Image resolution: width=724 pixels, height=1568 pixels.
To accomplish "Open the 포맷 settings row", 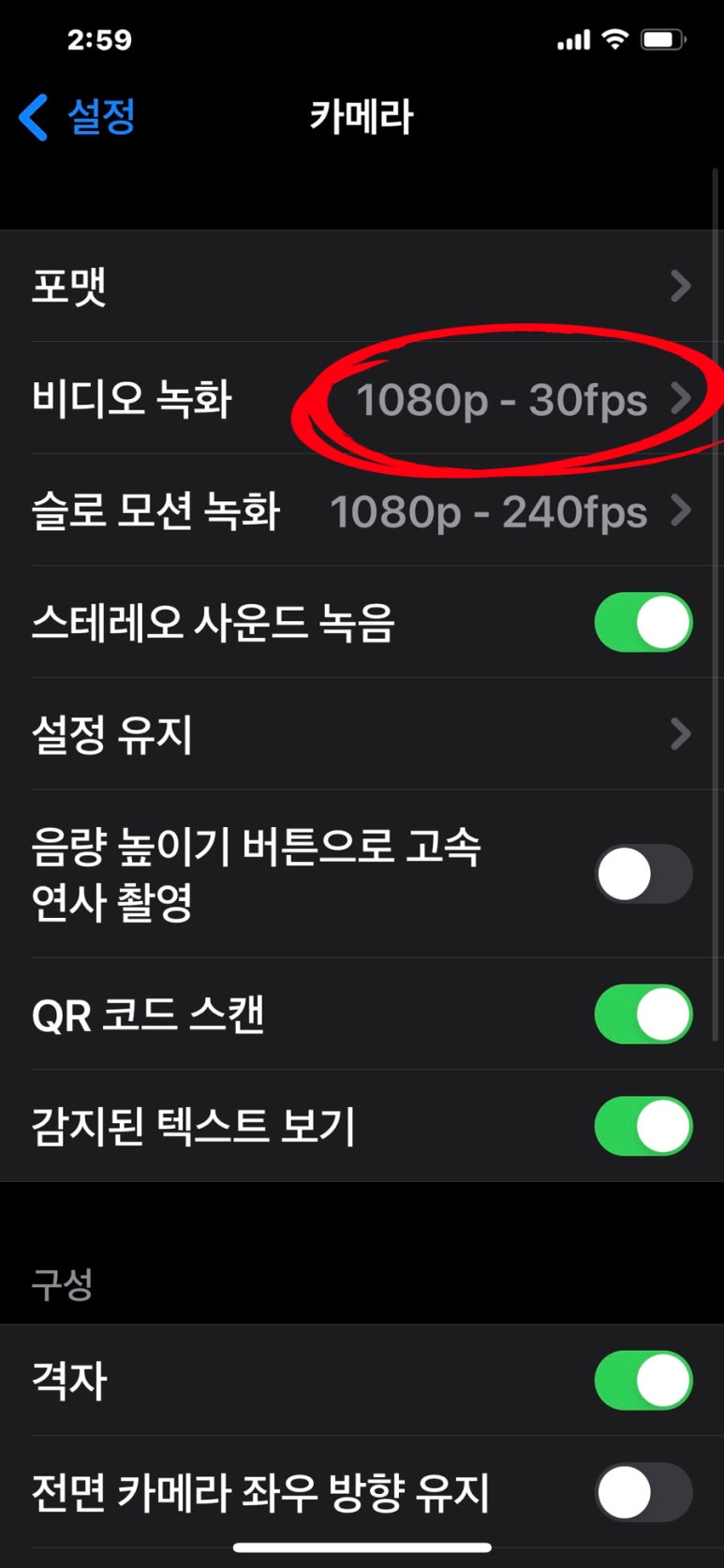I will 362,286.
